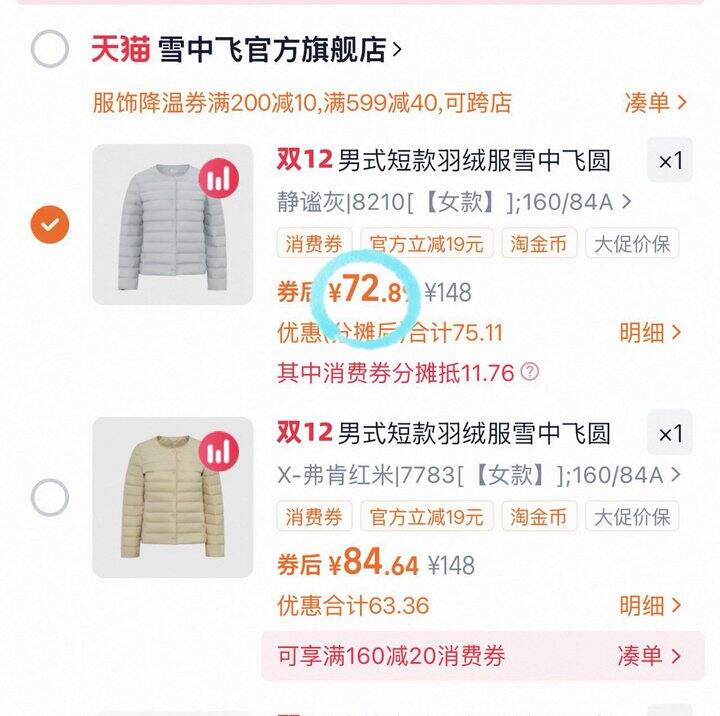Adjust quantity ×1 of beige jacket
Image resolution: width=720 pixels, height=716 pixels.
[x=669, y=434]
